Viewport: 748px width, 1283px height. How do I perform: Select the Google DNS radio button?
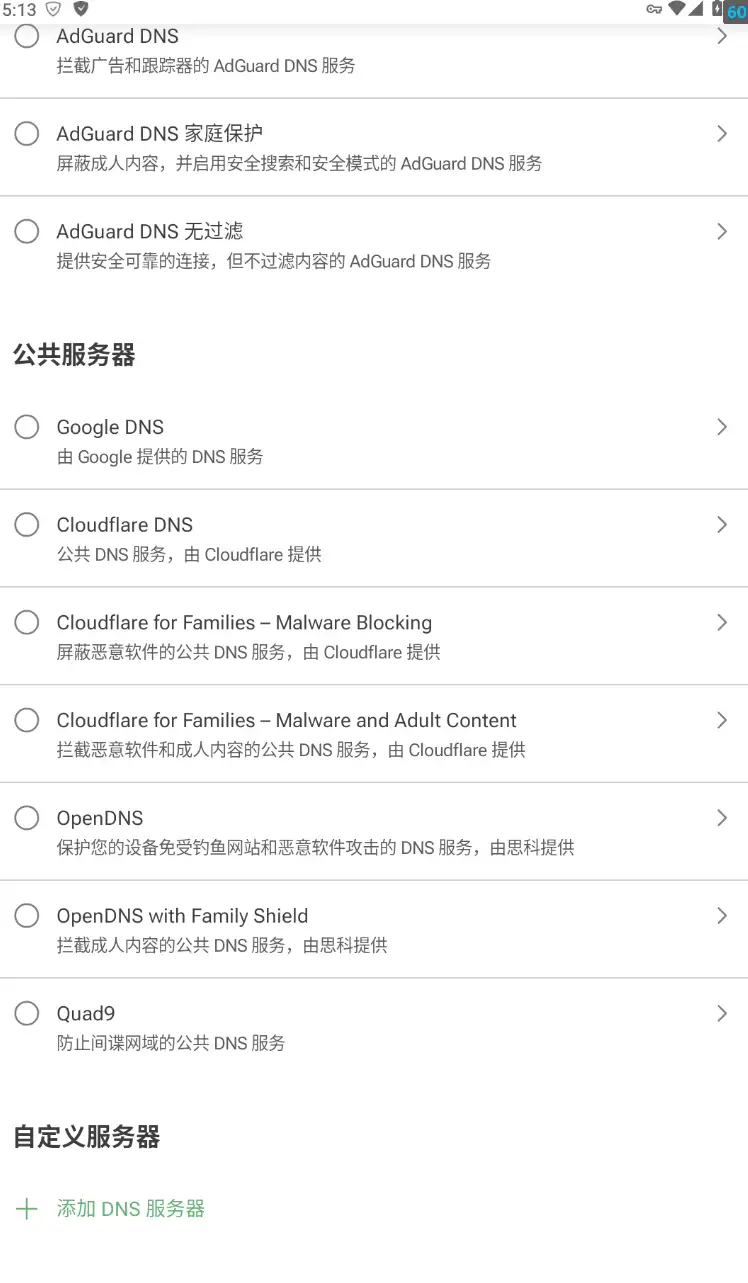pos(26,426)
